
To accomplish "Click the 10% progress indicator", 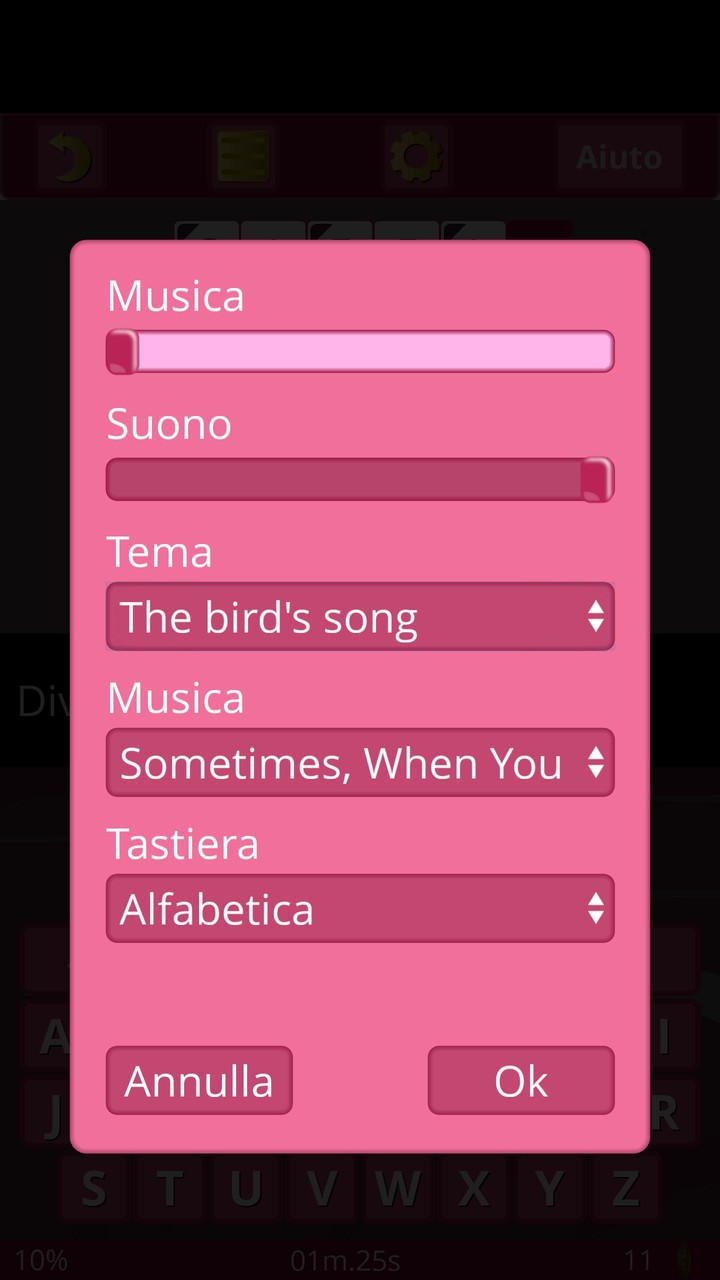I will pyautogui.click(x=40, y=1258).
